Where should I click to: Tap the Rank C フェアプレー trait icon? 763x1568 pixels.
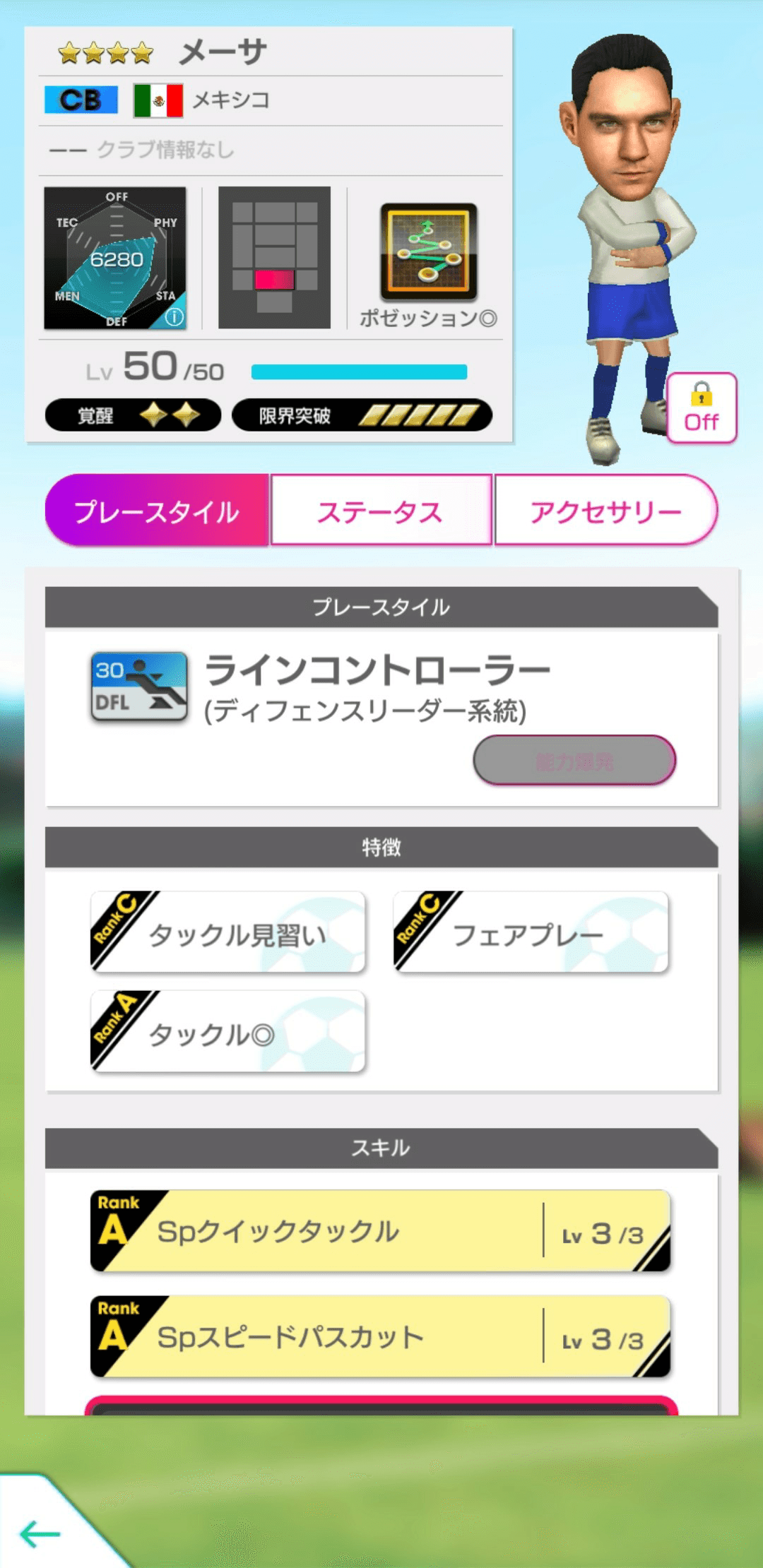pyautogui.click(x=530, y=931)
